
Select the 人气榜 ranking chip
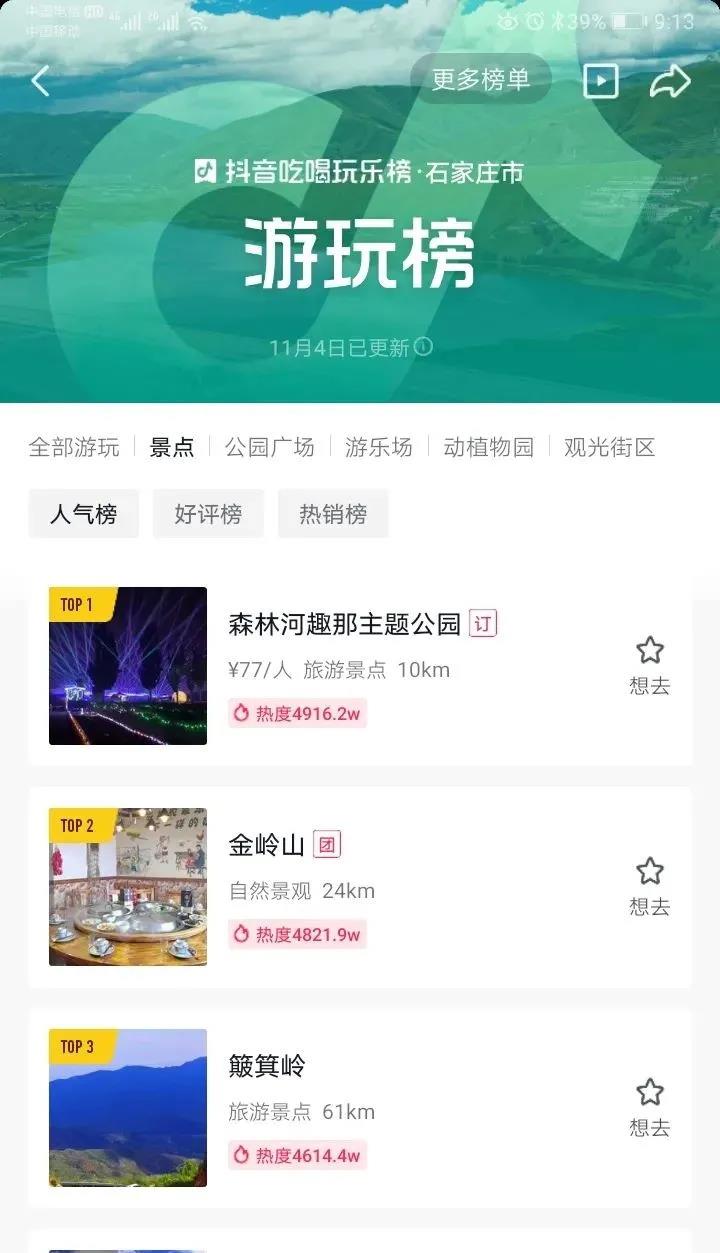tap(83, 514)
